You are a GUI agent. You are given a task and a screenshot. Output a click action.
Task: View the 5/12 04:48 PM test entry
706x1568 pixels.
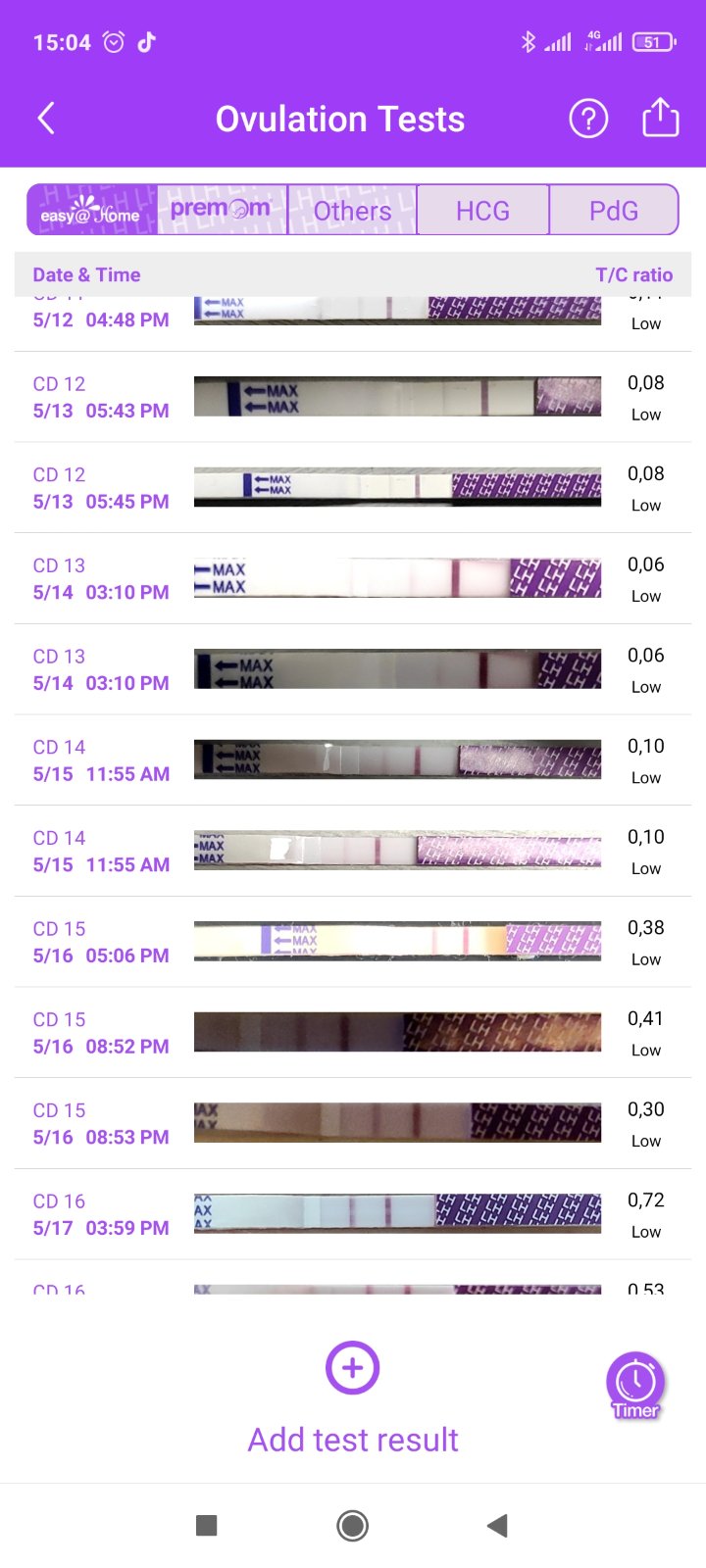(353, 321)
